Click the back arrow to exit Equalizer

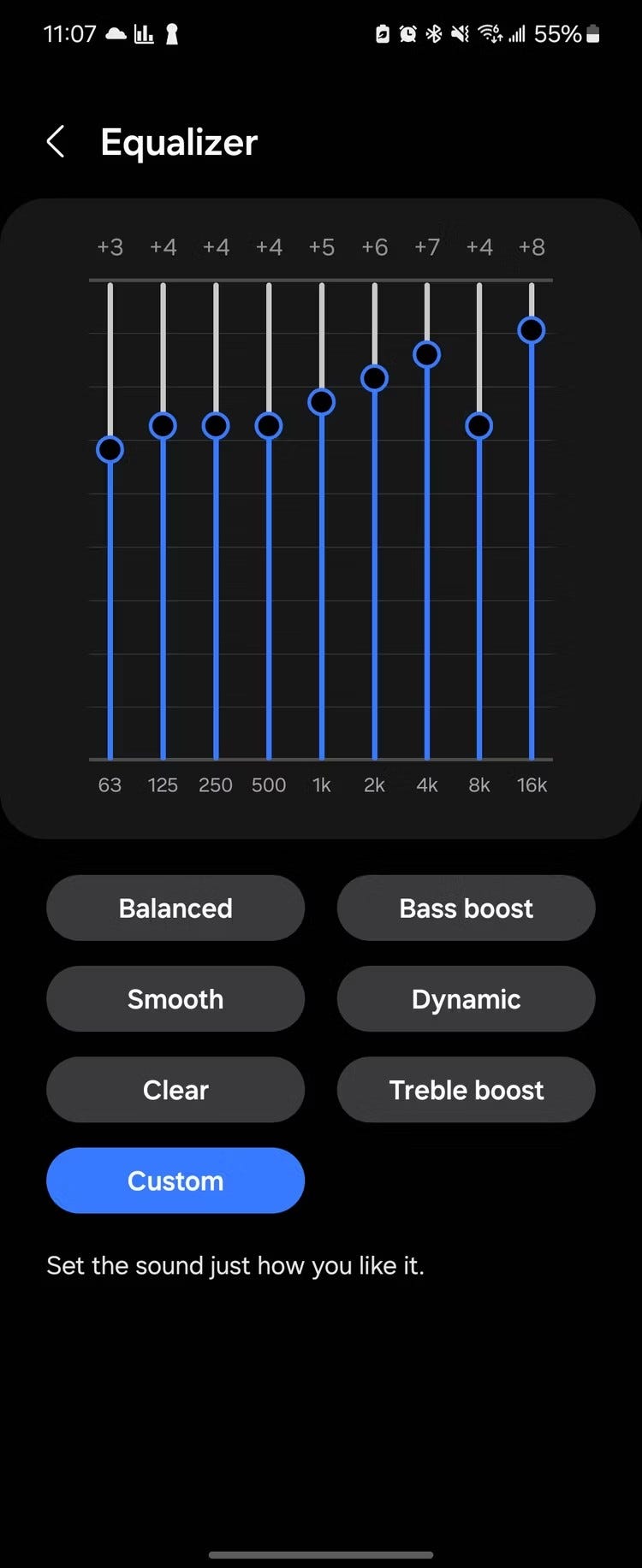click(56, 141)
